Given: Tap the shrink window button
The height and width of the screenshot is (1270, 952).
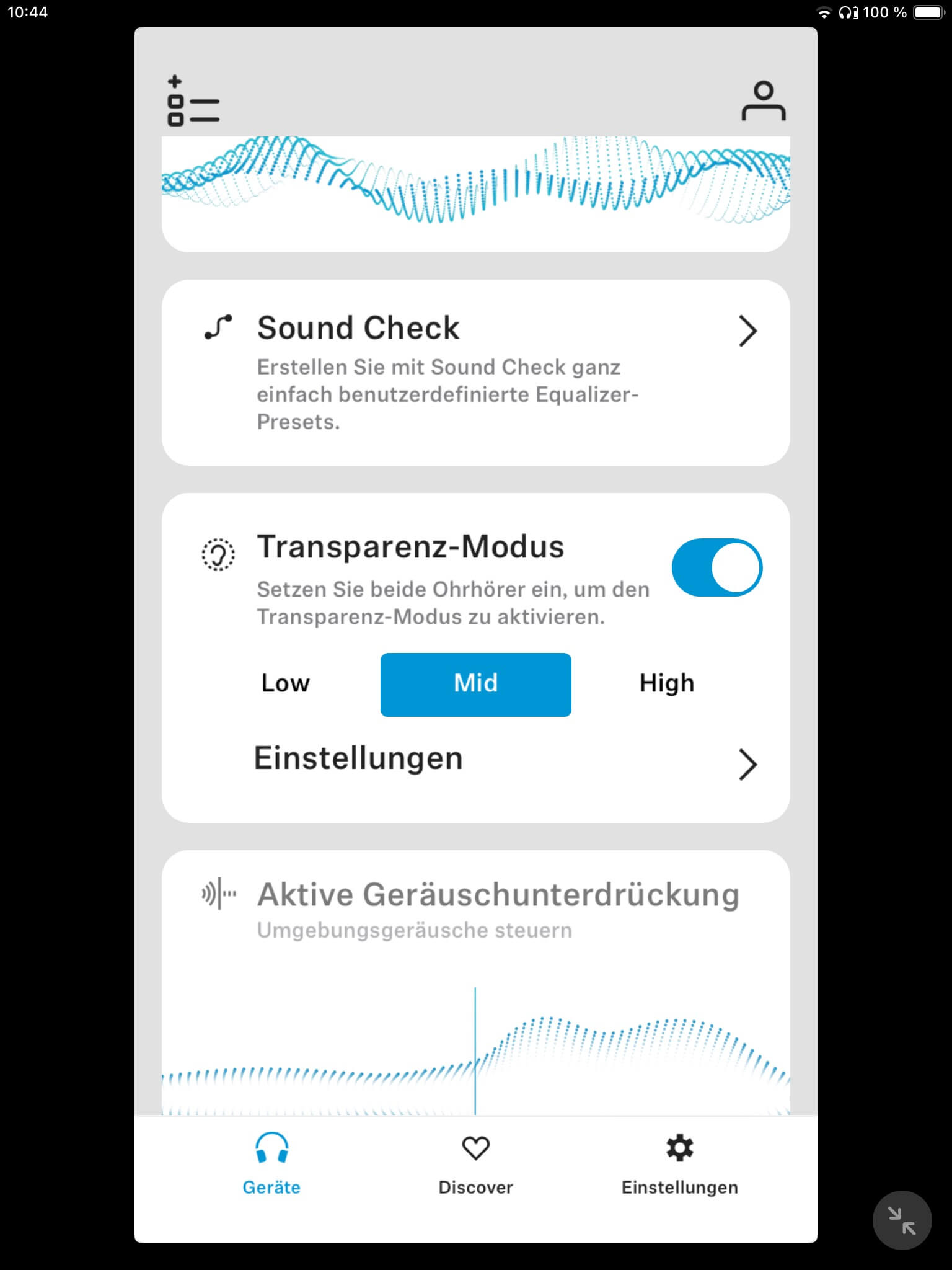Looking at the screenshot, I should (x=902, y=1220).
